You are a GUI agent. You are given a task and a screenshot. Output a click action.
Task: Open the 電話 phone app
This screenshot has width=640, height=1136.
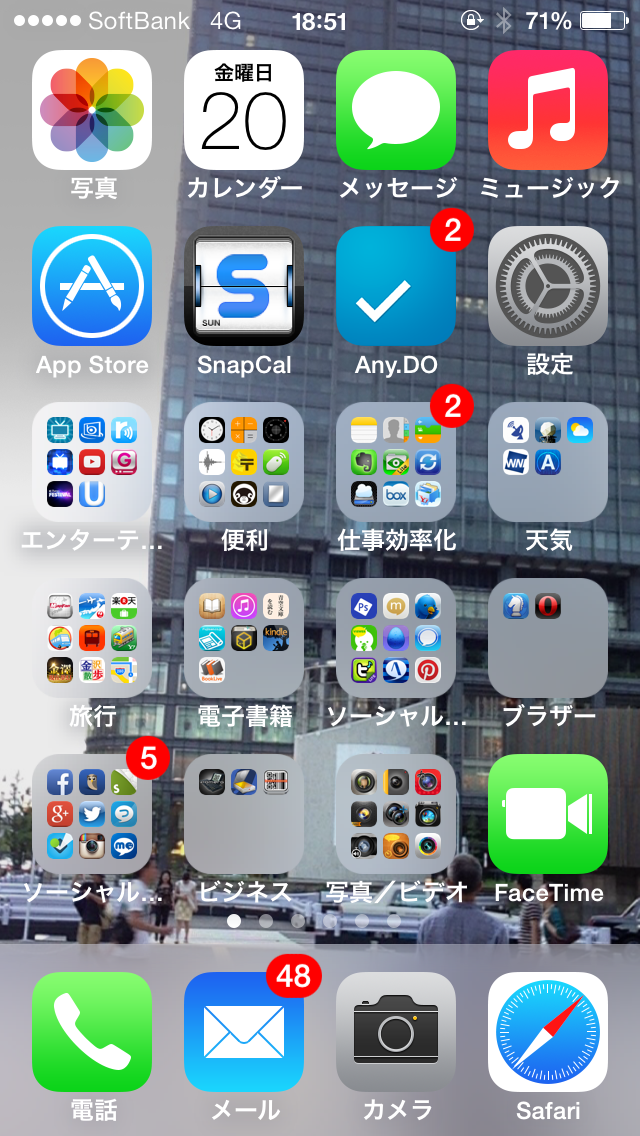(92, 1032)
